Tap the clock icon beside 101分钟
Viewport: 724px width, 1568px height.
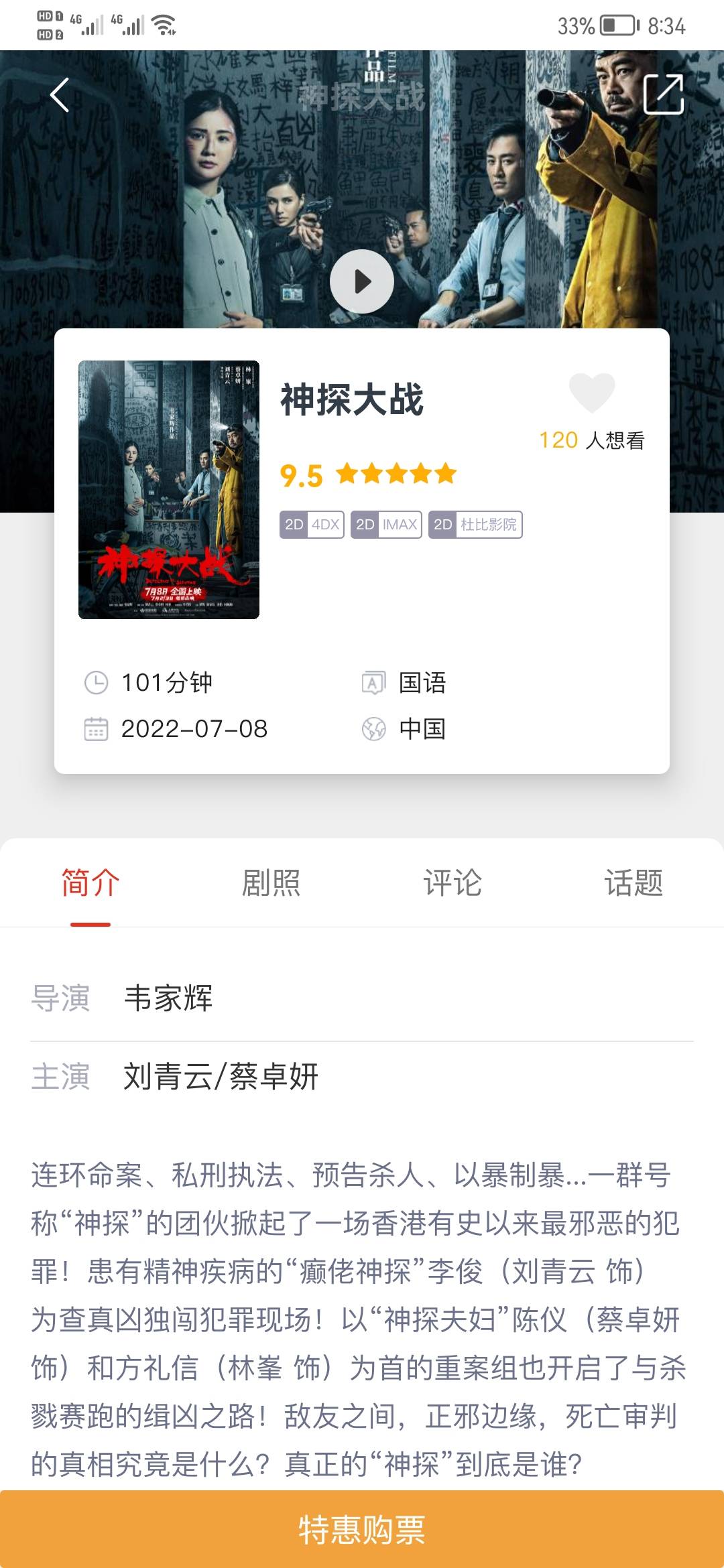[96, 683]
